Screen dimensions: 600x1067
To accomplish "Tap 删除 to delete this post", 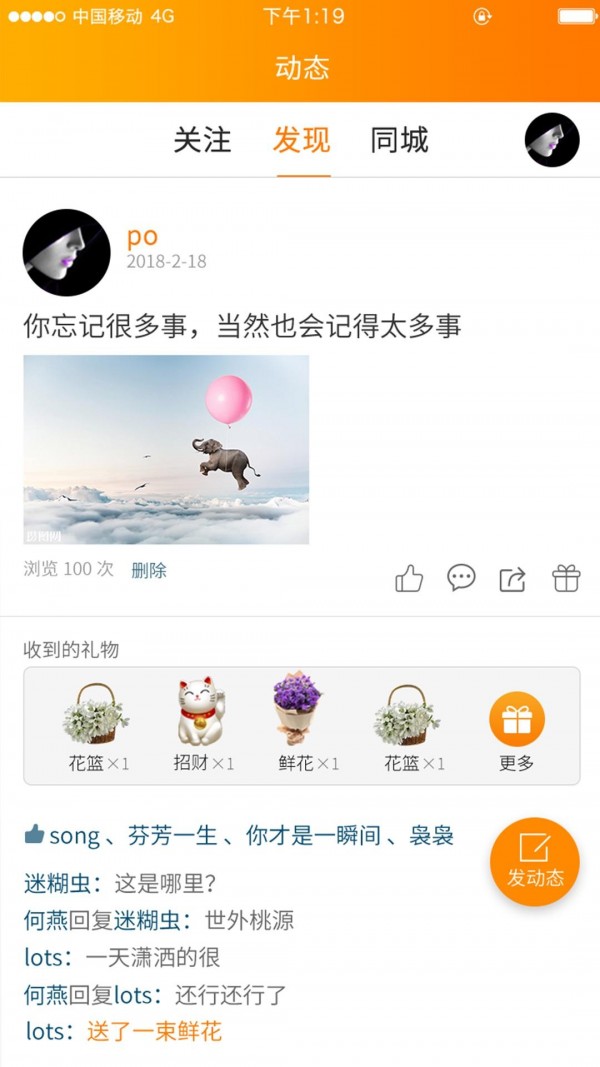I will coord(149,571).
